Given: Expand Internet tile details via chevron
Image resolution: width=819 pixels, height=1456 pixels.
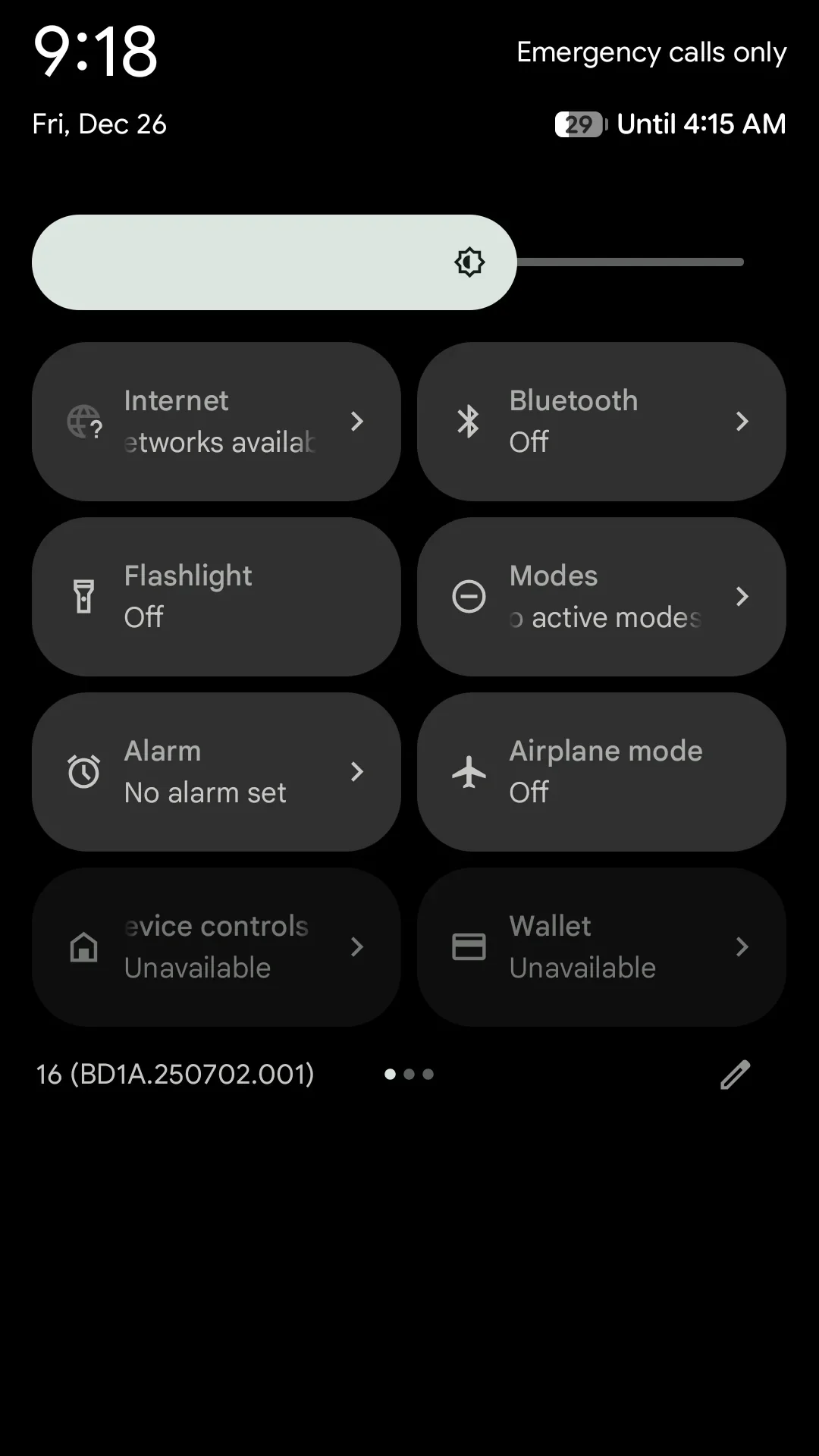Looking at the screenshot, I should [x=356, y=422].
